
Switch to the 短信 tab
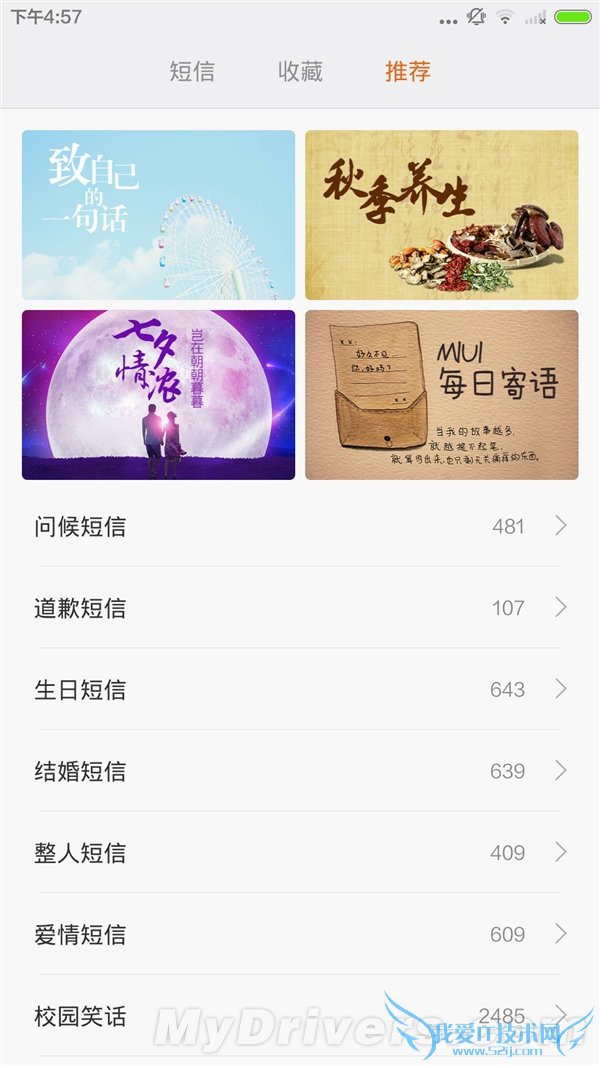[192, 72]
